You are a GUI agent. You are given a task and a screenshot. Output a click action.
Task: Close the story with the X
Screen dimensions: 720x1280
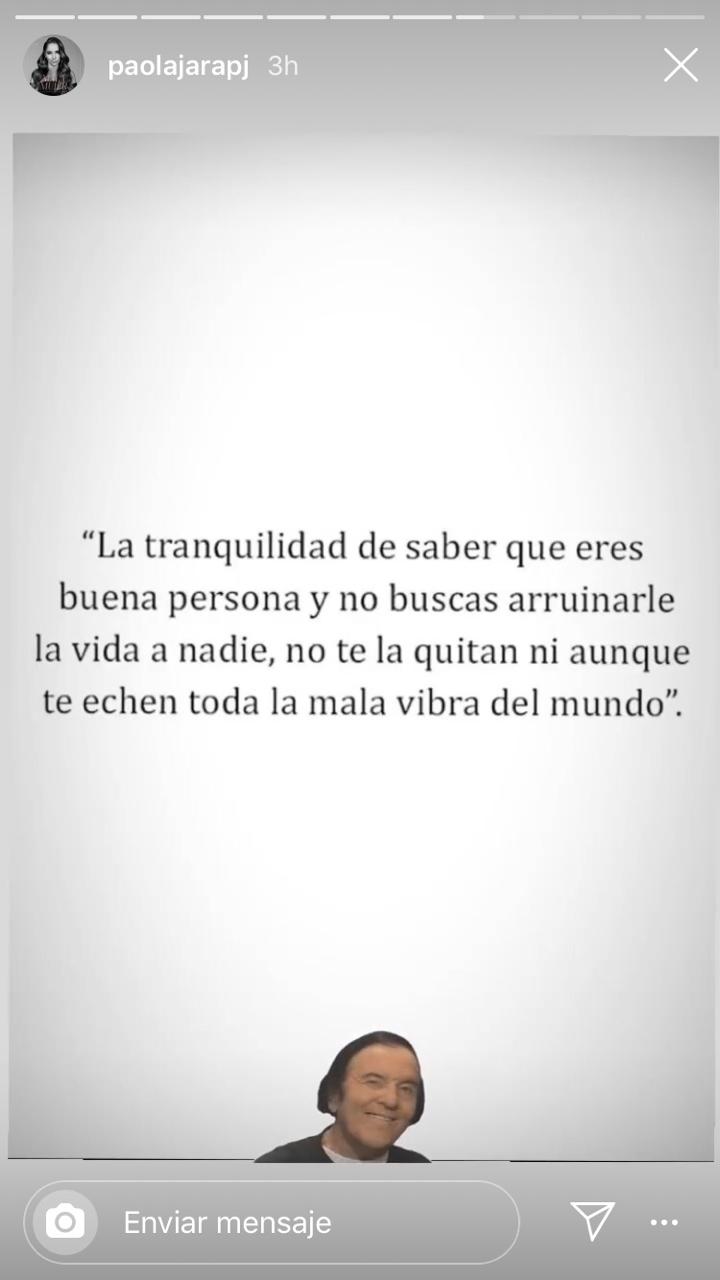pyautogui.click(x=681, y=66)
